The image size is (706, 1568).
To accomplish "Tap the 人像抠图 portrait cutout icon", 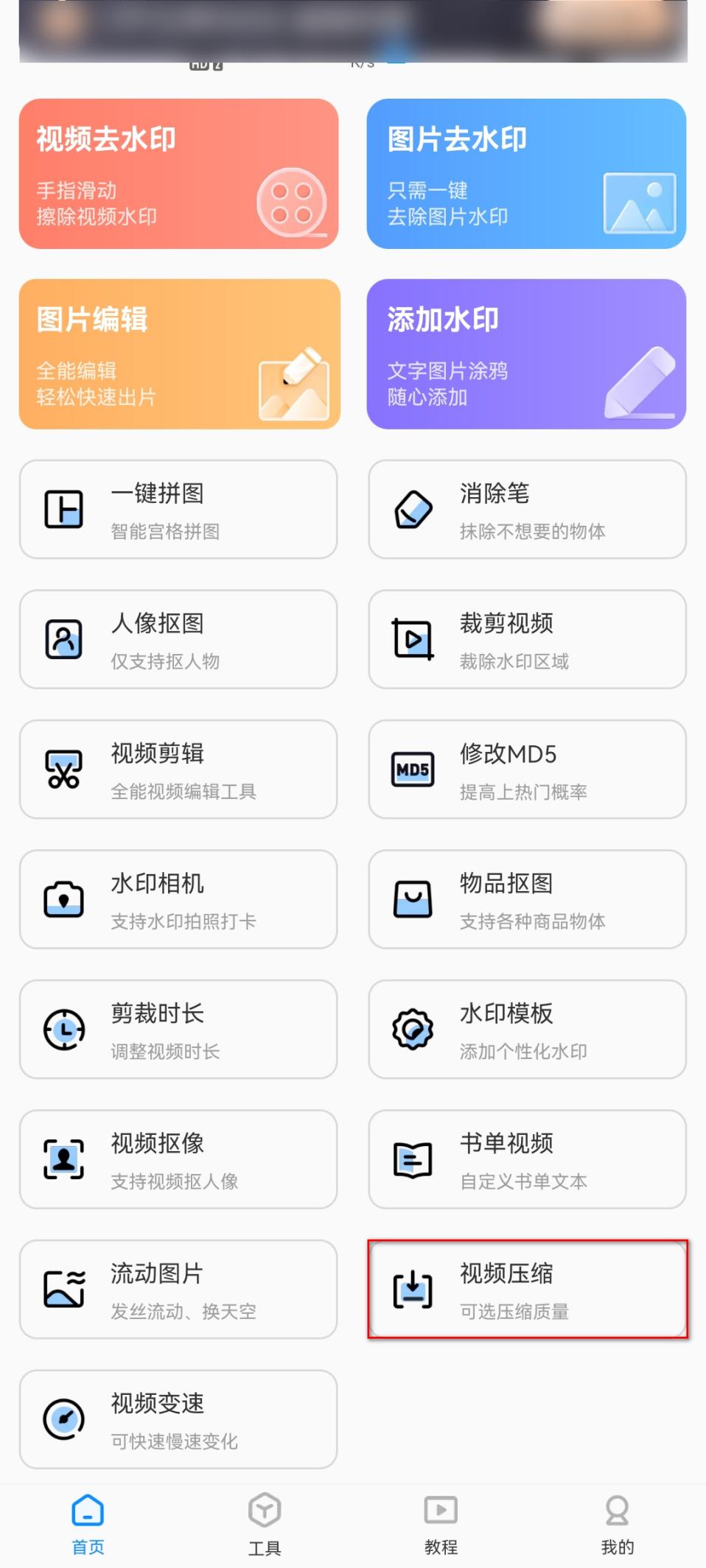I will click(x=63, y=639).
